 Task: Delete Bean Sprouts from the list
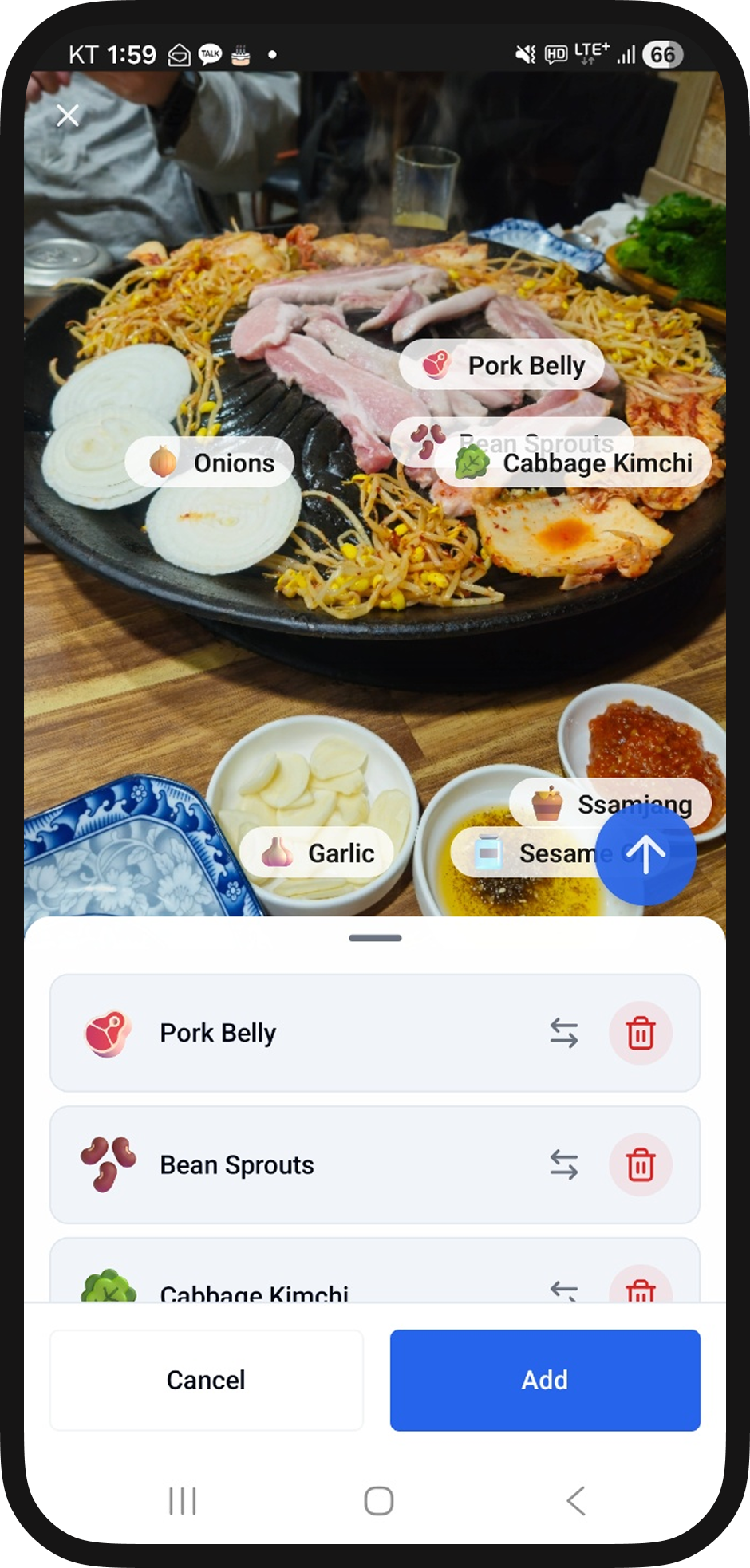coord(640,1165)
